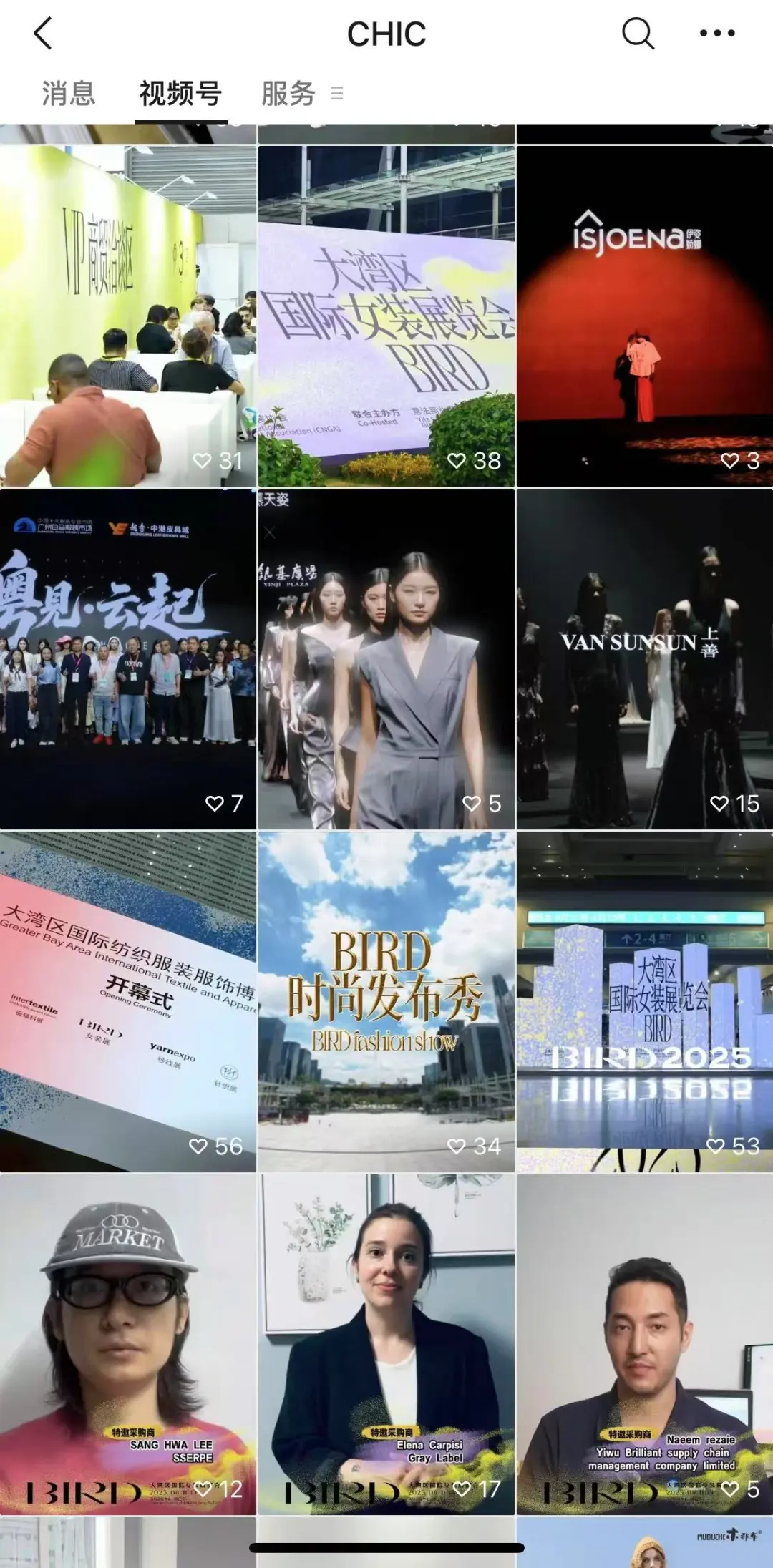Open the VIP商贸洽谈区 video
773x1568 pixels.
[x=128, y=316]
